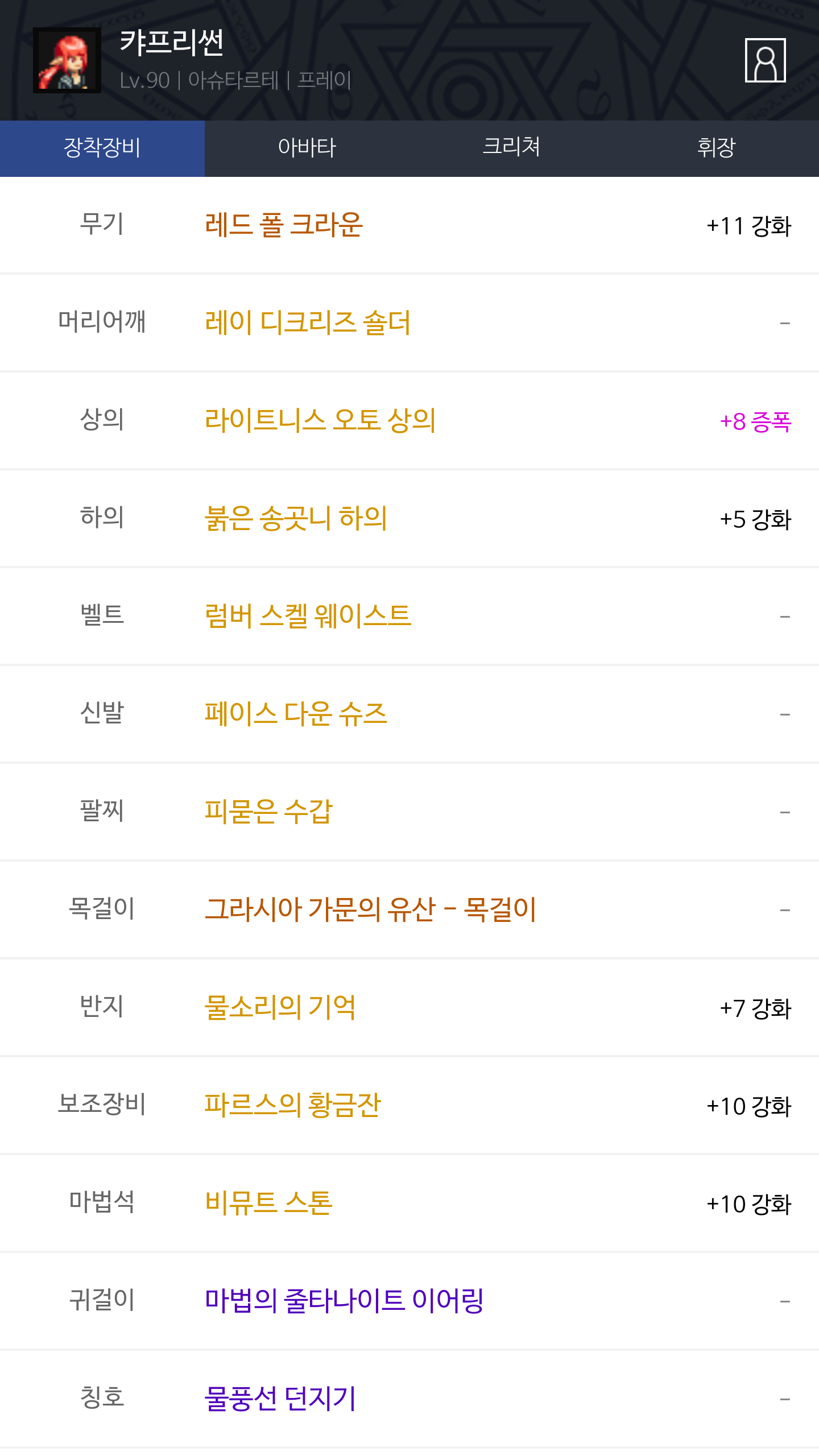Open belt item 럼버 스켈 웨이스트
The image size is (819, 1456).
pos(308,616)
